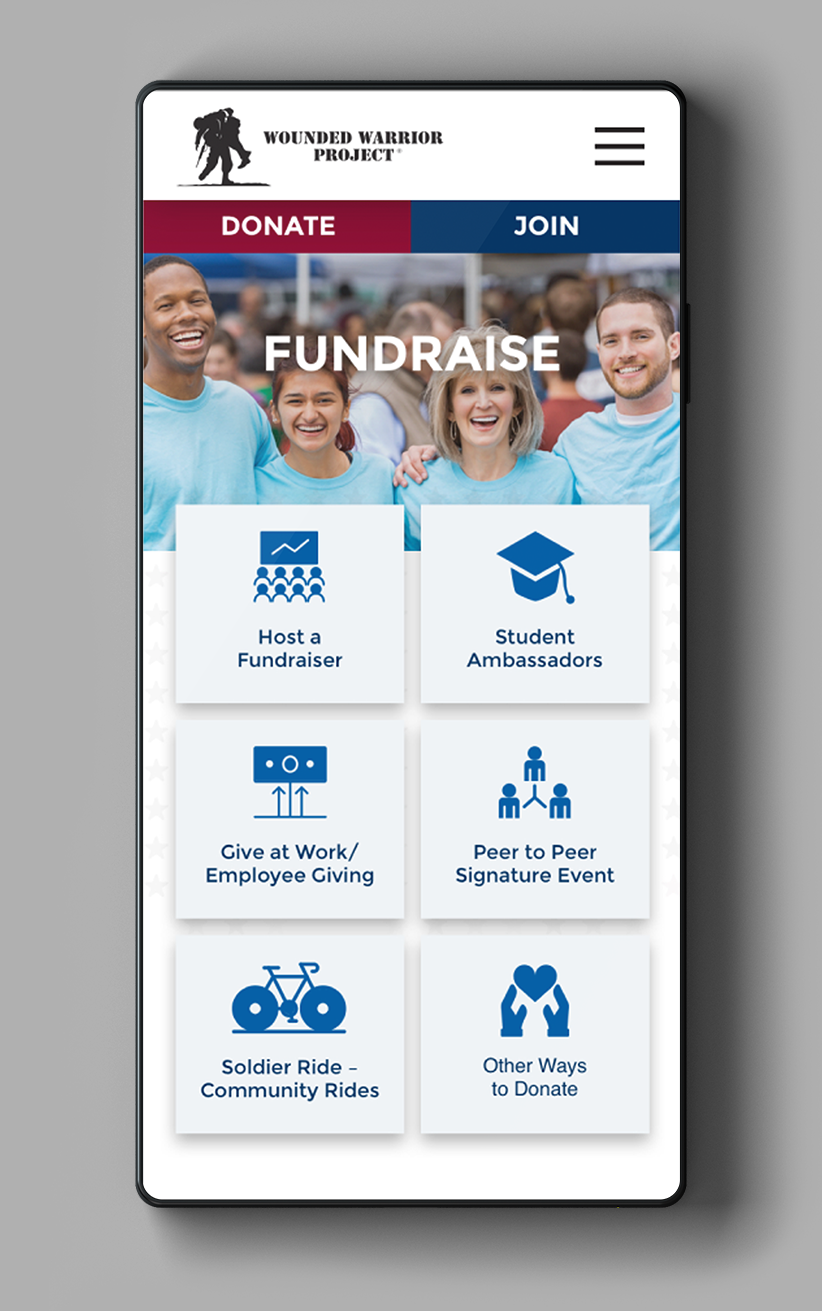Select Give at Work/Employee Giving
Screen dimensions: 822x1311
[x=290, y=819]
